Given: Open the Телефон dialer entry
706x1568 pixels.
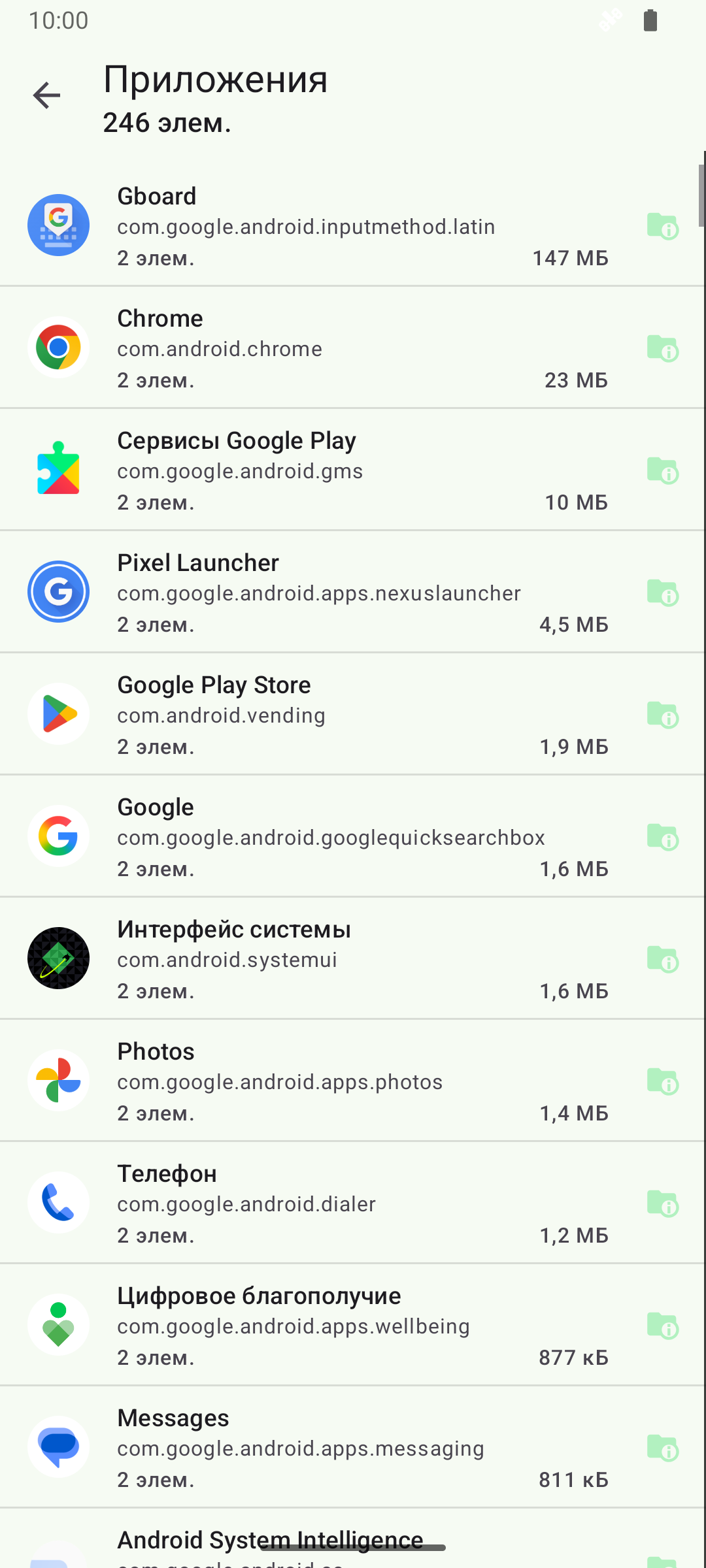Looking at the screenshot, I should [314, 1203].
